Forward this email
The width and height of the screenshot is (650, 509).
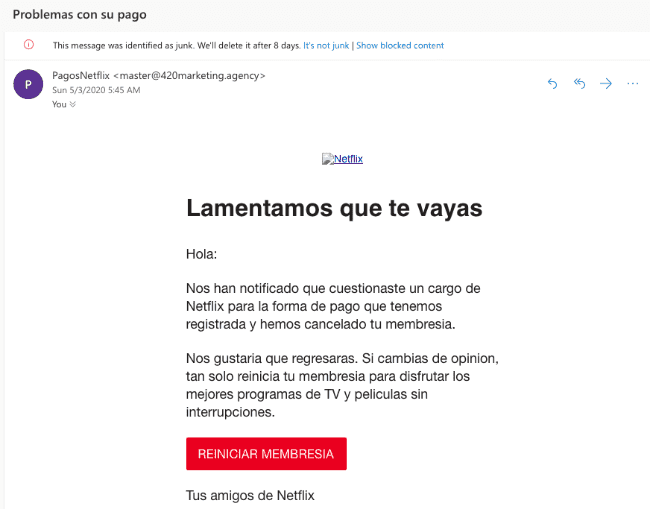[606, 84]
